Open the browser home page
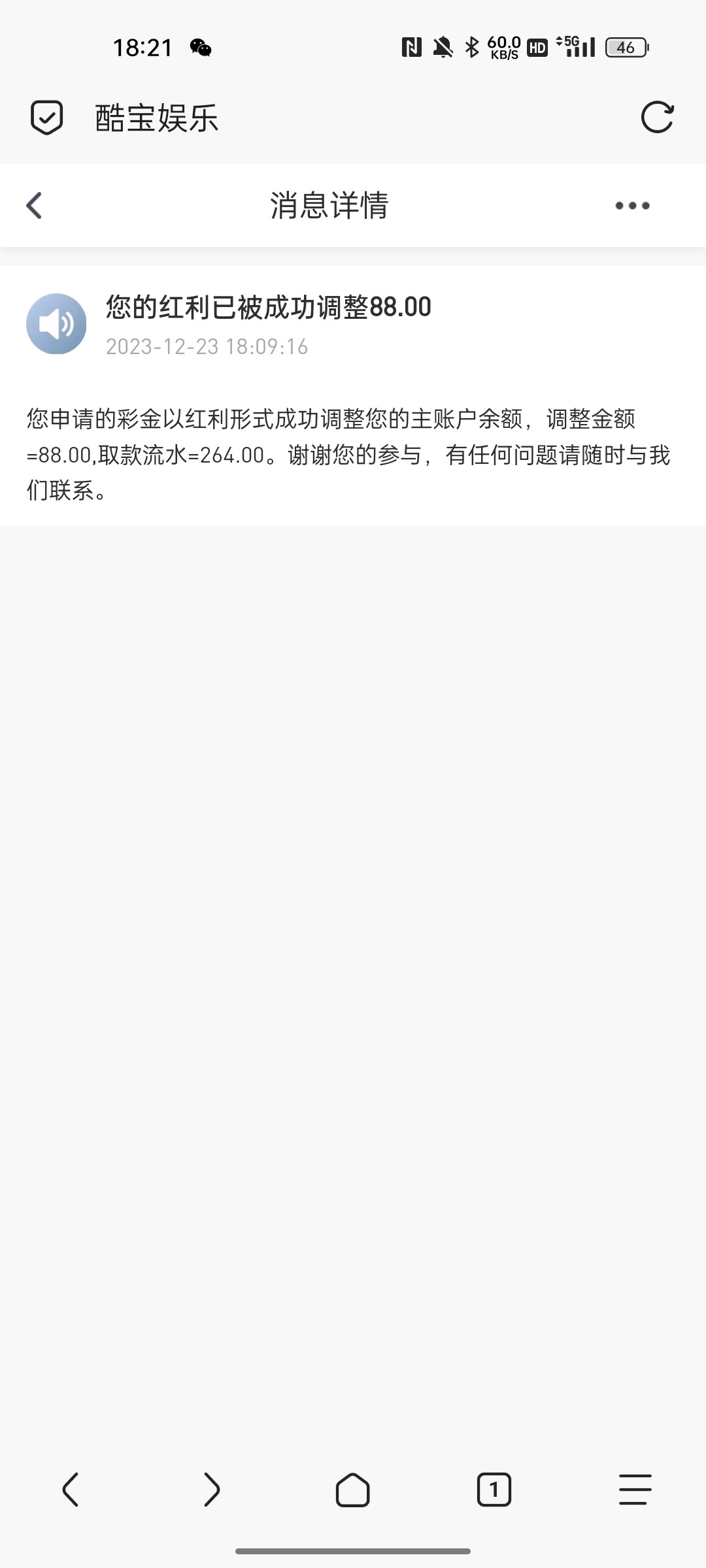The height and width of the screenshot is (1568, 706). point(353,1490)
